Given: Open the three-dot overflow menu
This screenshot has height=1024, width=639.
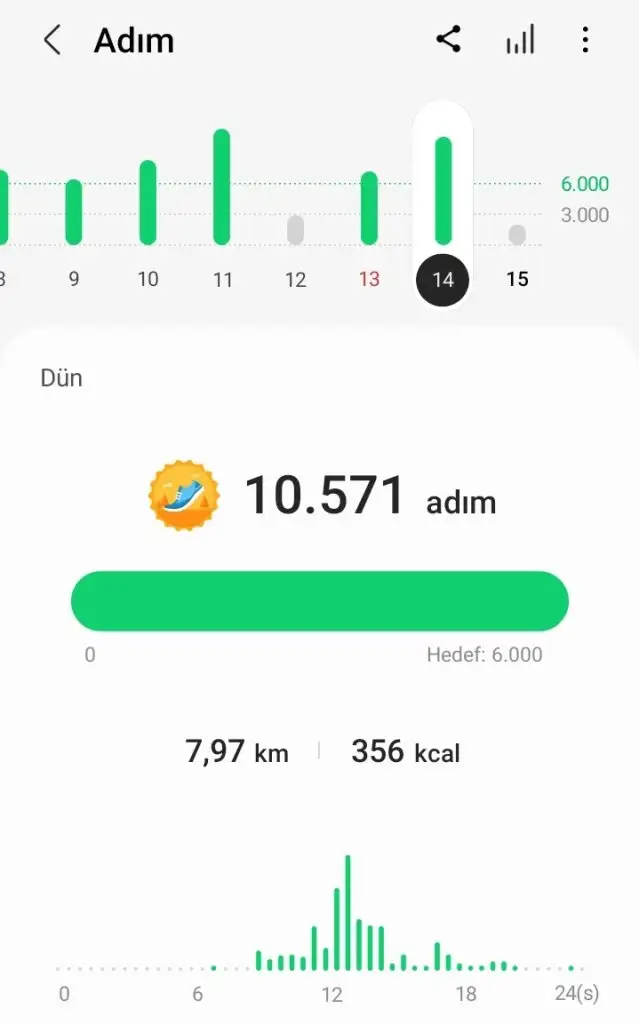Looking at the screenshot, I should pyautogui.click(x=585, y=41).
